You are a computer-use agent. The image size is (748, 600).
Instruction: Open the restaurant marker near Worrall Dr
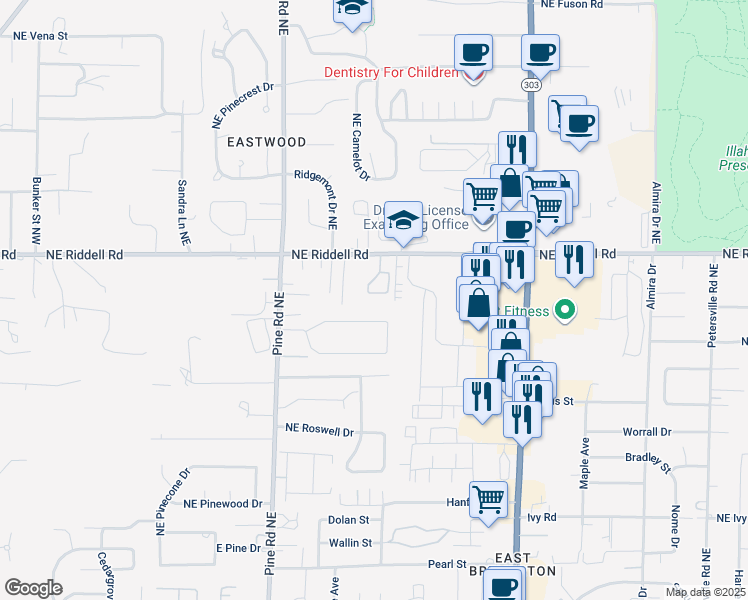521,418
